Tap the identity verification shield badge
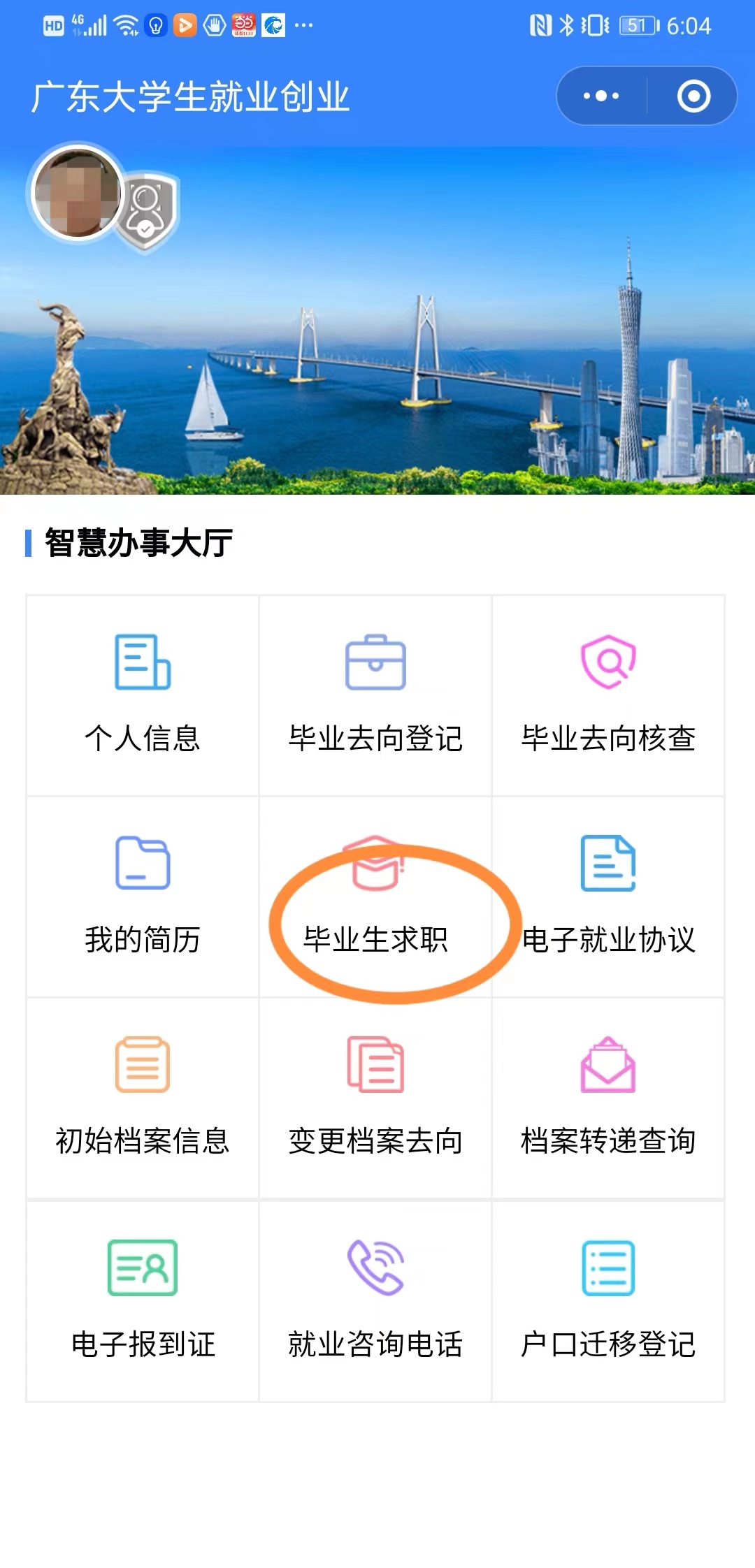This screenshot has height=1568, width=755. (148, 211)
